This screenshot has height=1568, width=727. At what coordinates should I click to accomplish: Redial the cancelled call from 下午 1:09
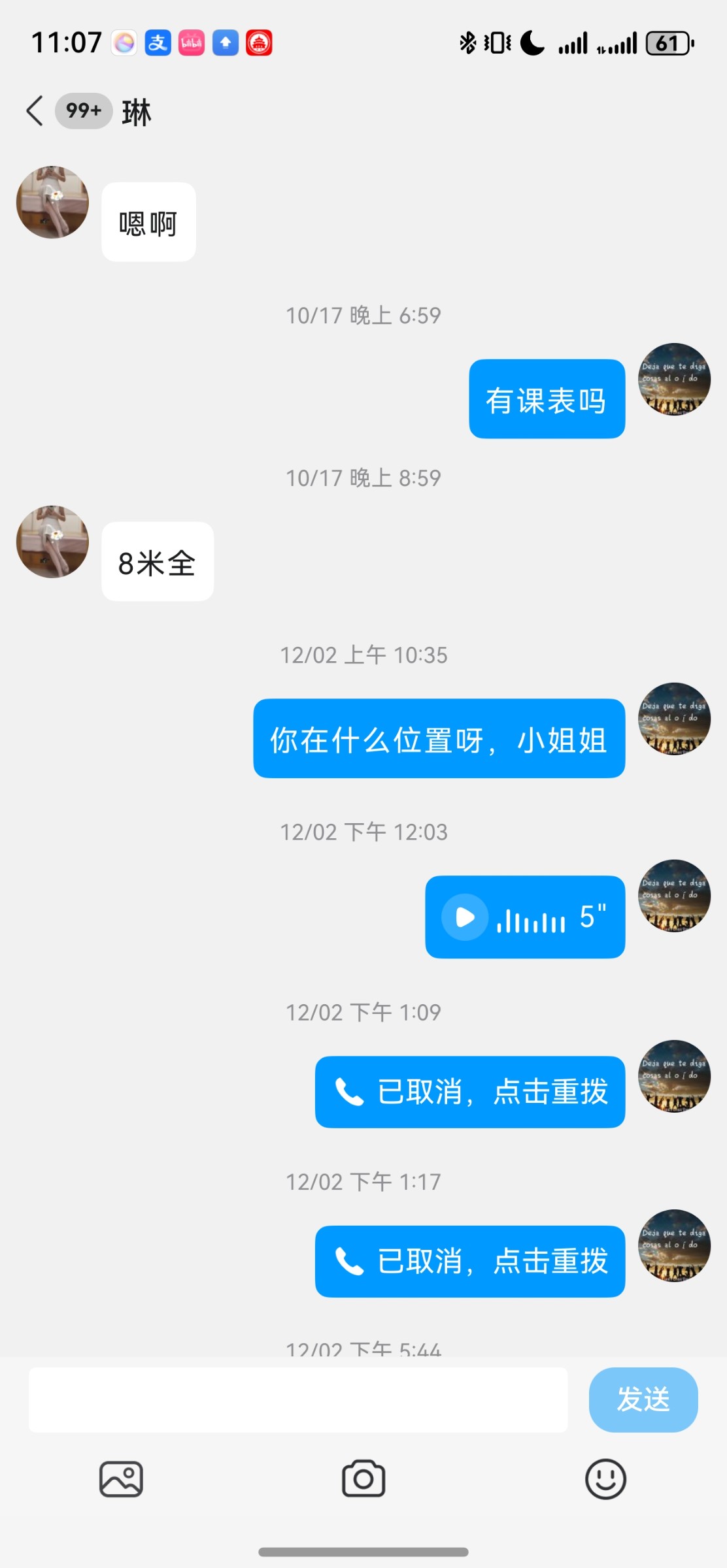469,1092
